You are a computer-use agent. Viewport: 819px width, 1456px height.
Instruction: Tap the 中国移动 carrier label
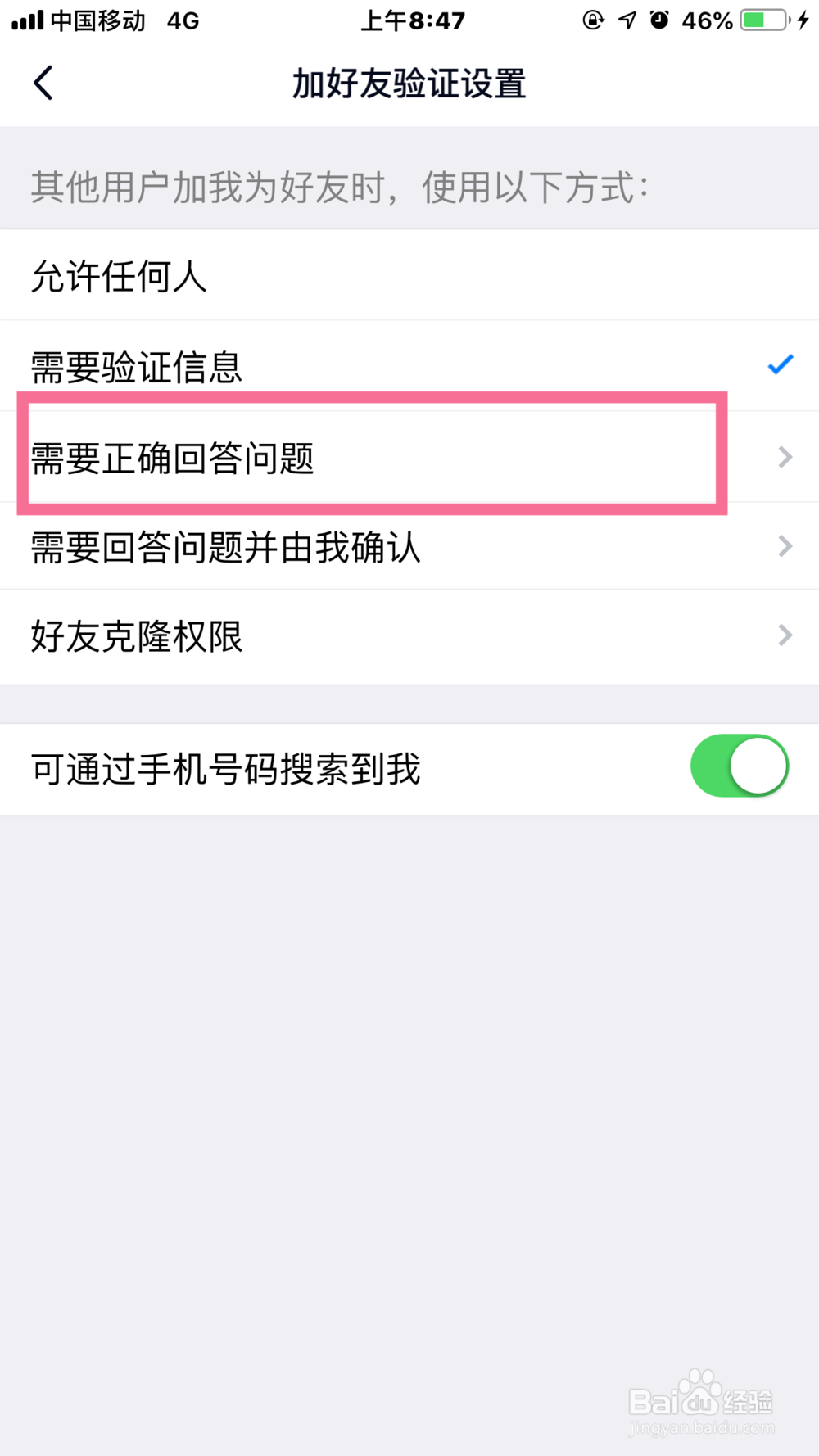point(96,20)
